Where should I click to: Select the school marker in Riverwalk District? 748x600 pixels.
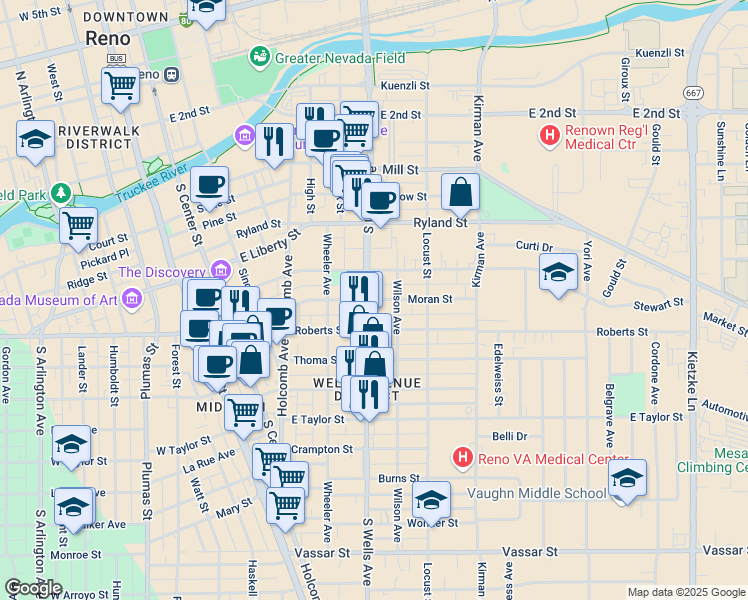click(x=35, y=140)
